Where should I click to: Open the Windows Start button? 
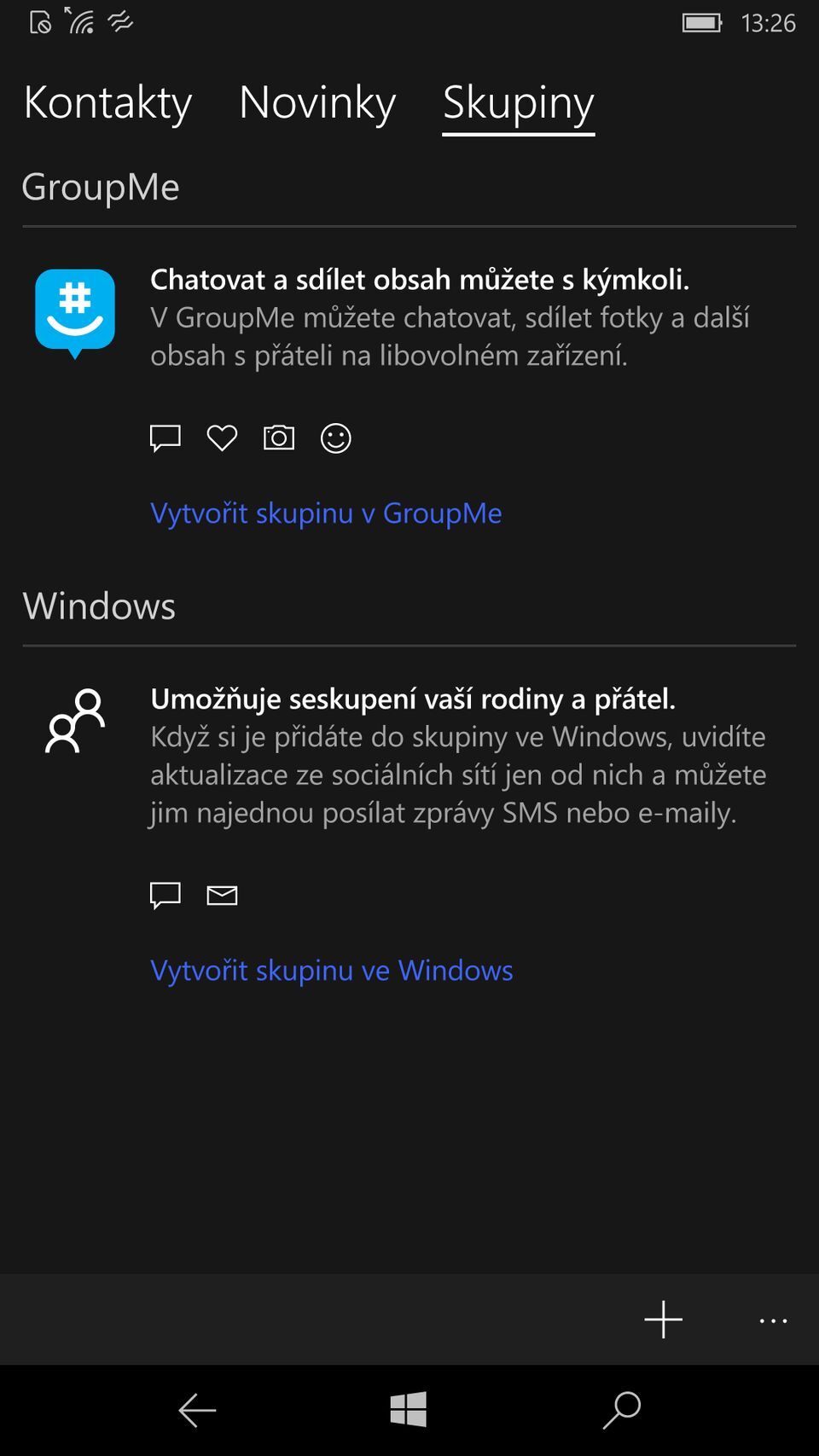click(409, 1409)
